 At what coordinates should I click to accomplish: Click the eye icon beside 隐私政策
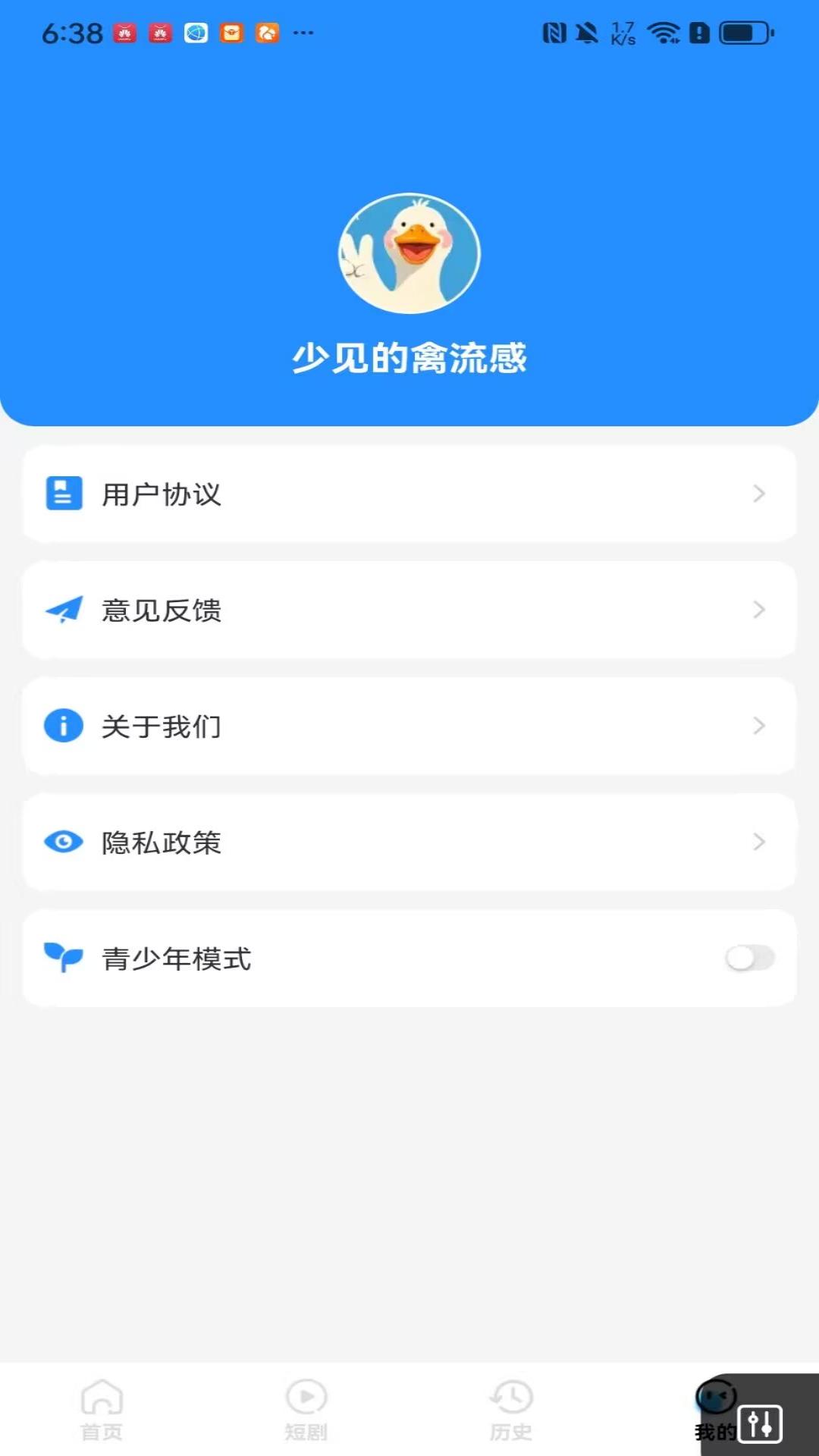pyautogui.click(x=64, y=842)
